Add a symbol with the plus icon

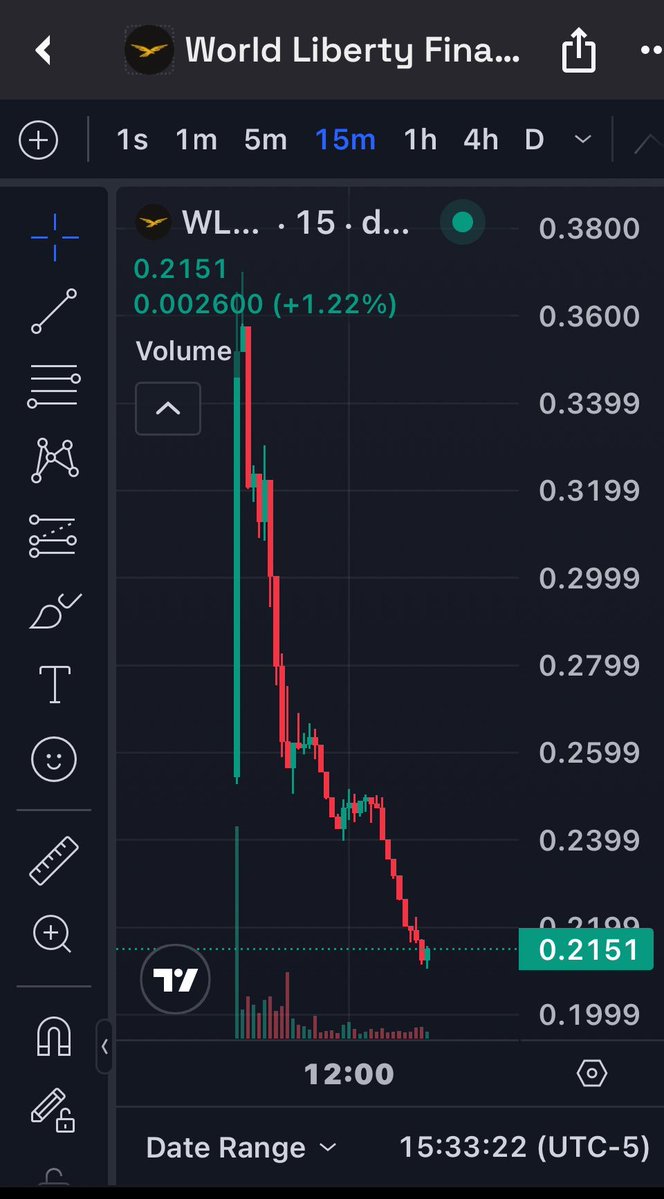click(38, 140)
